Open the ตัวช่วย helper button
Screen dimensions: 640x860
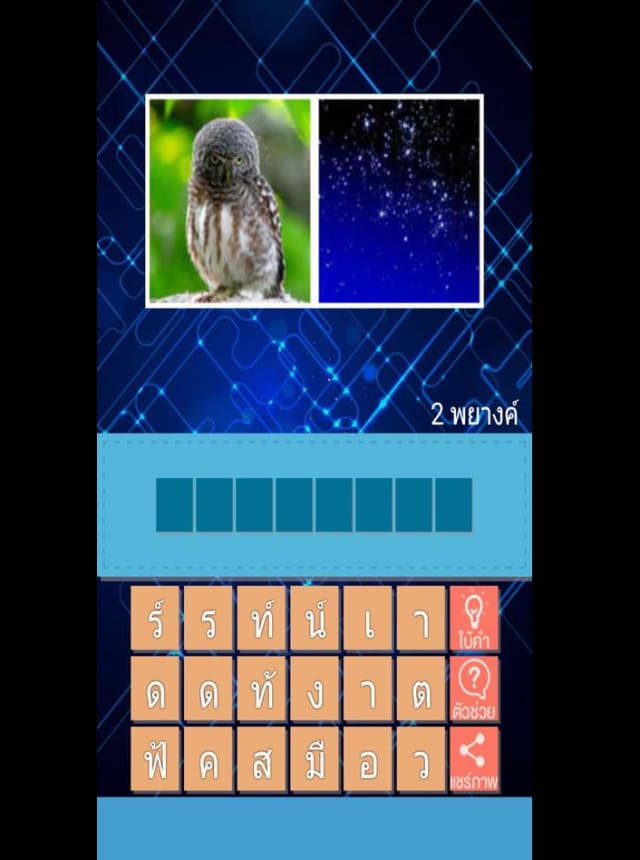click(474, 689)
